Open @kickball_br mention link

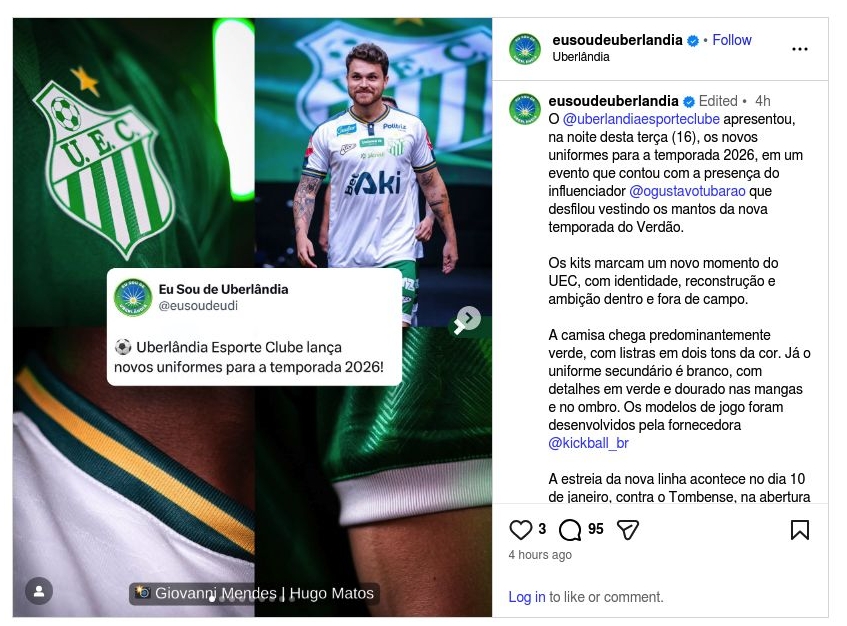[x=589, y=443]
